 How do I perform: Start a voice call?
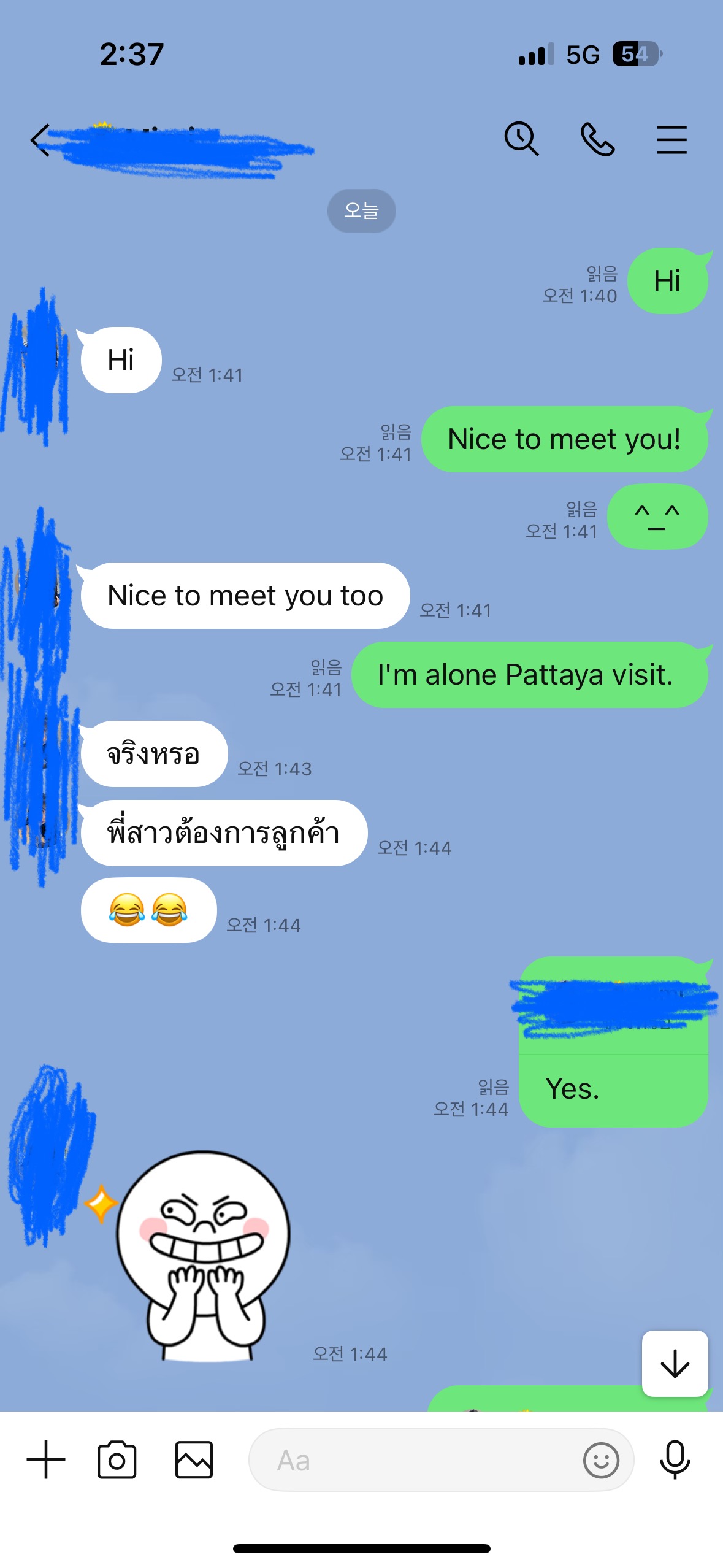pyautogui.click(x=597, y=139)
